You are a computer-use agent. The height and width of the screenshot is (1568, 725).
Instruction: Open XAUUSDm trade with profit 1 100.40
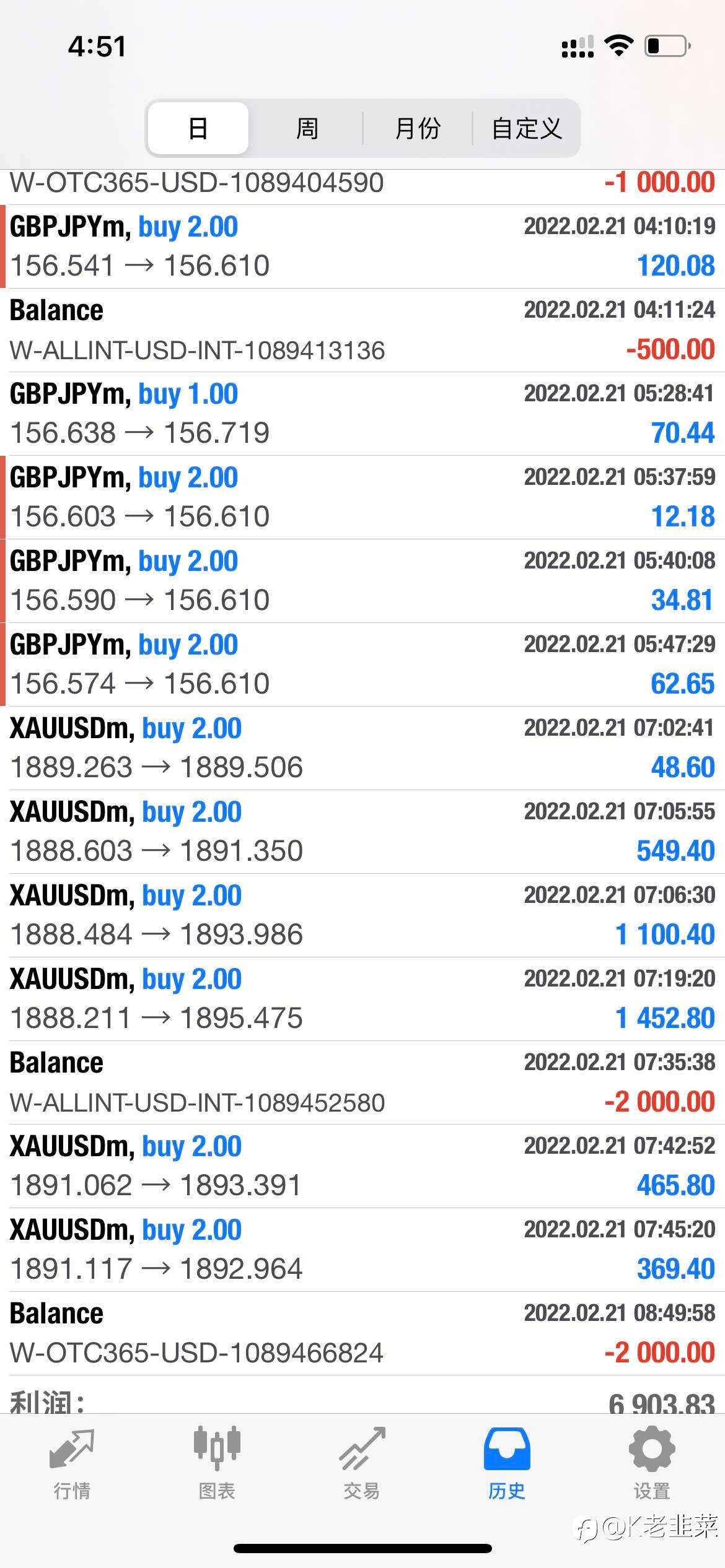362,915
